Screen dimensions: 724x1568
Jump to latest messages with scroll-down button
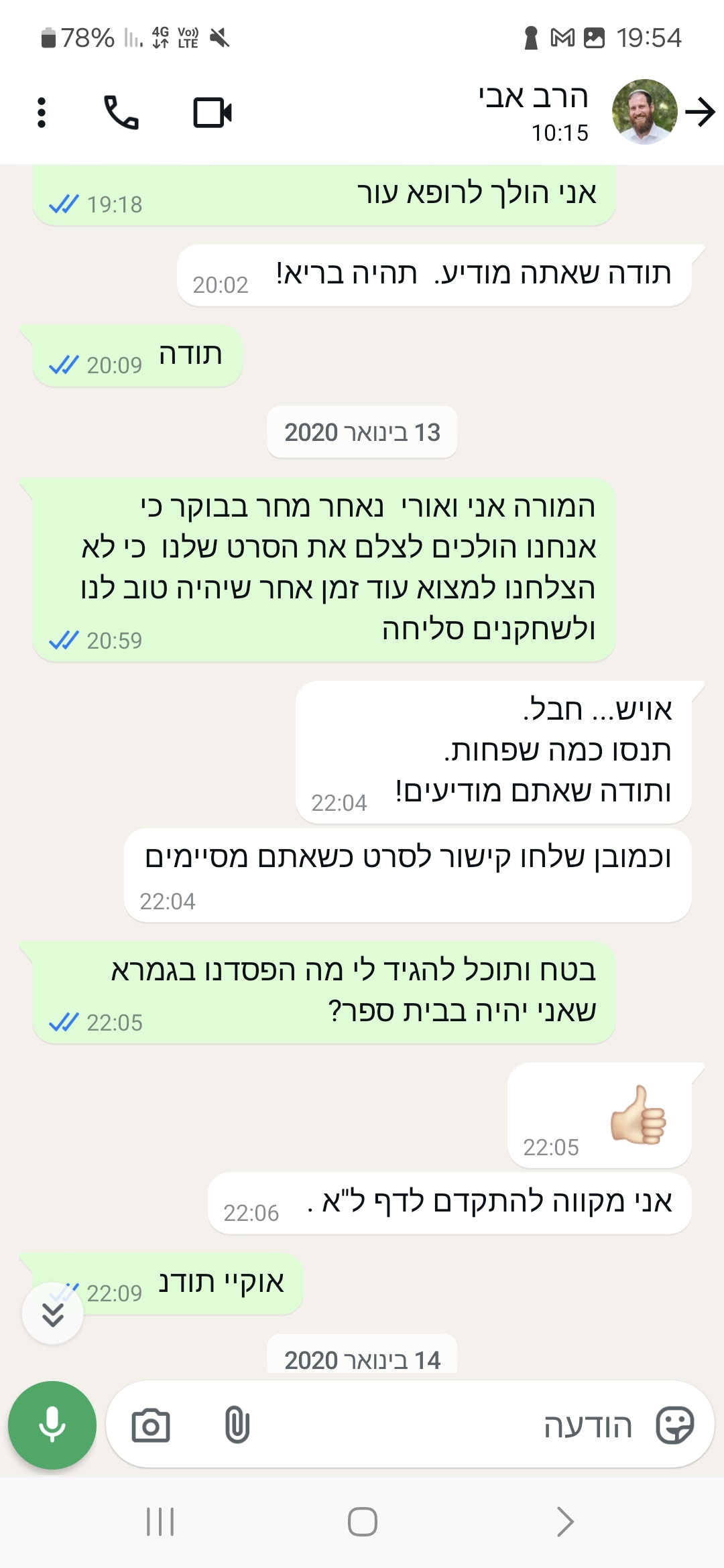[x=53, y=1313]
